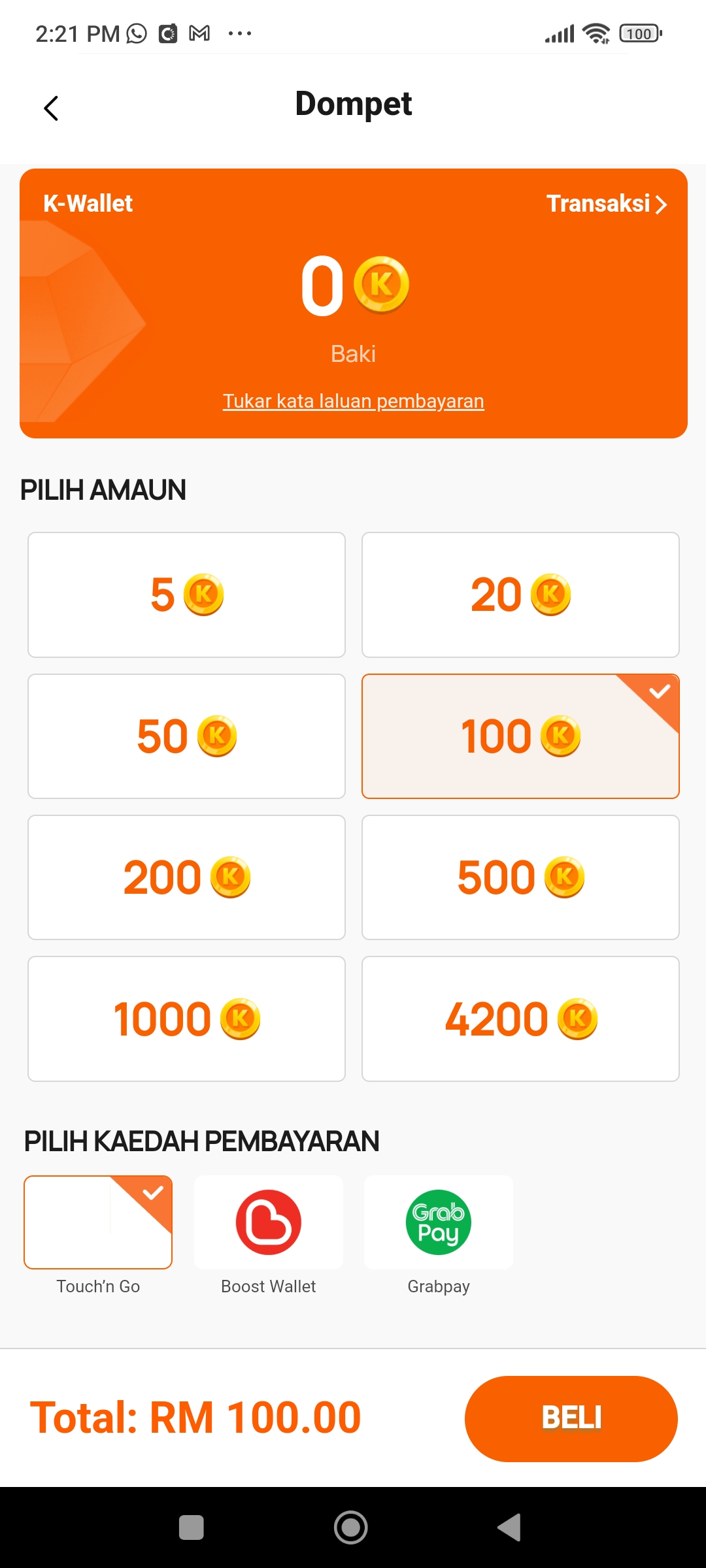
Task: Pick the 200 coin amount
Action: (x=186, y=877)
